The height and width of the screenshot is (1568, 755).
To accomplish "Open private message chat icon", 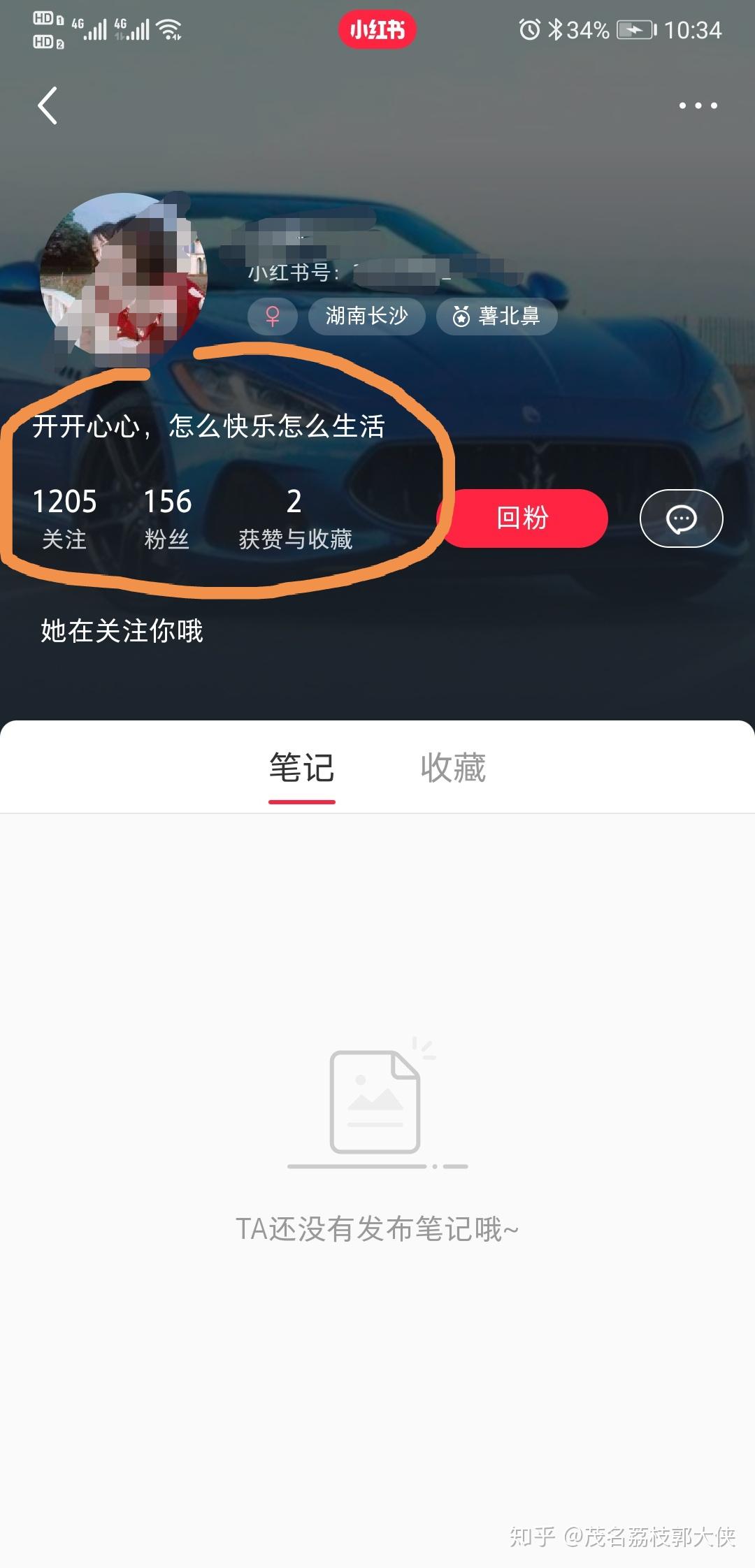I will (x=681, y=518).
